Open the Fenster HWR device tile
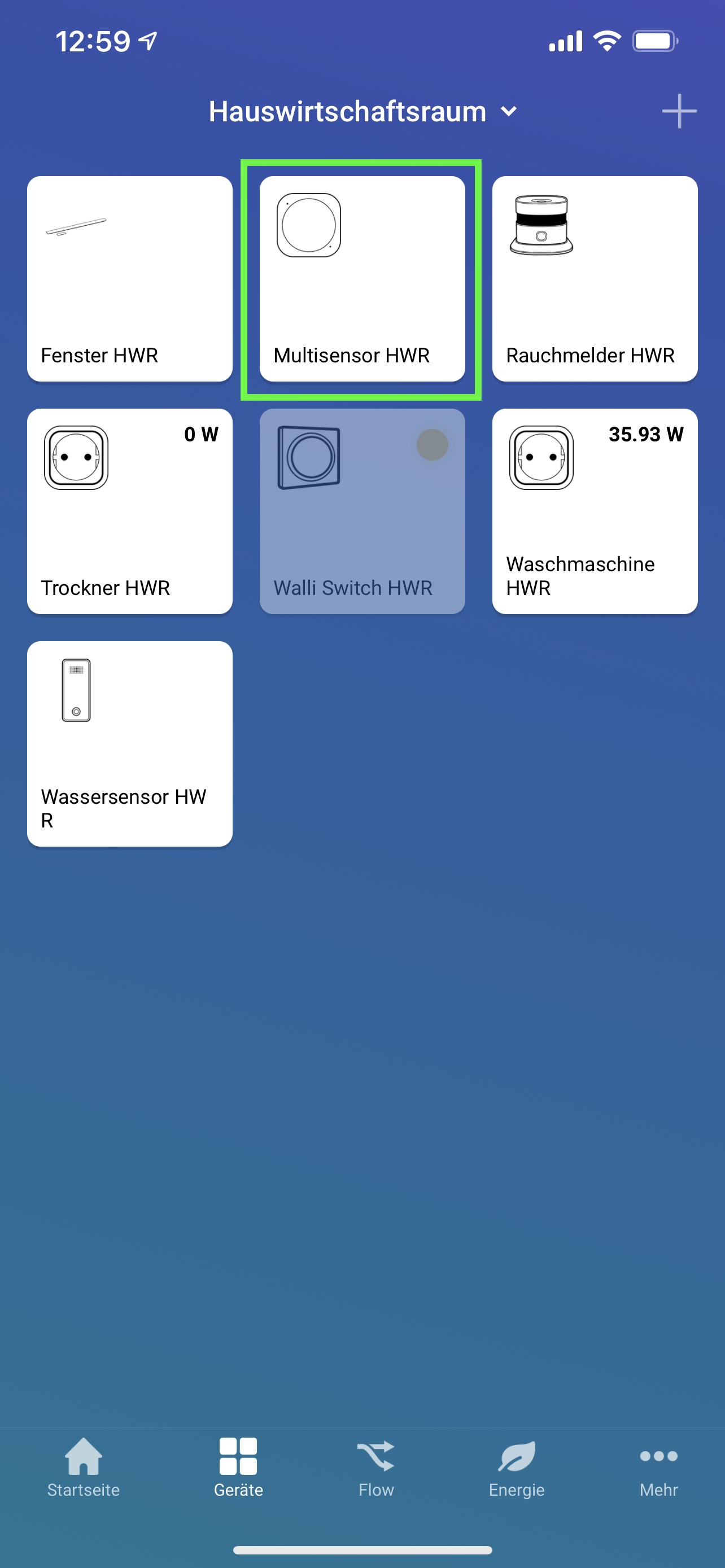 tap(130, 279)
